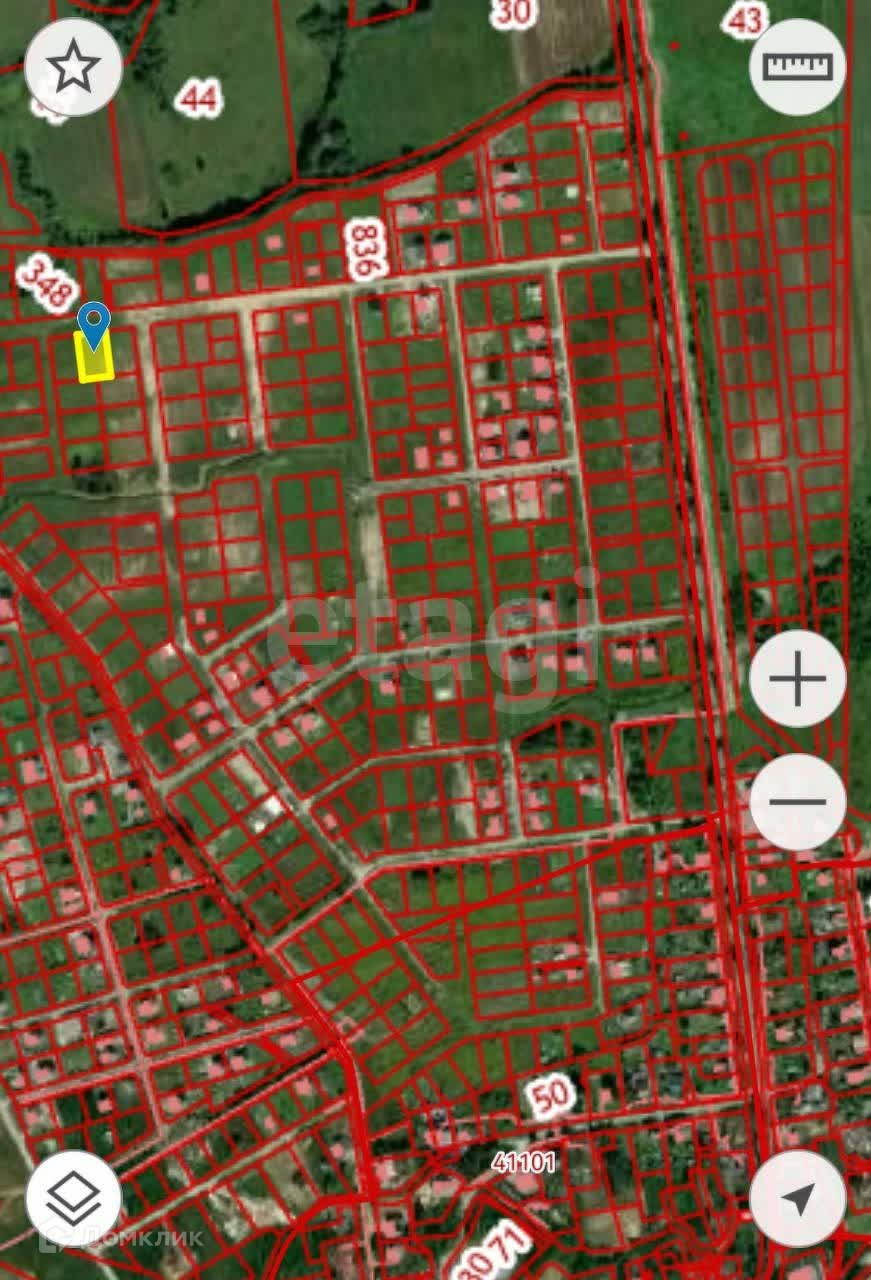Viewport: 871px width, 1280px height.
Task: Zoom out with the minus button
Action: (x=797, y=802)
